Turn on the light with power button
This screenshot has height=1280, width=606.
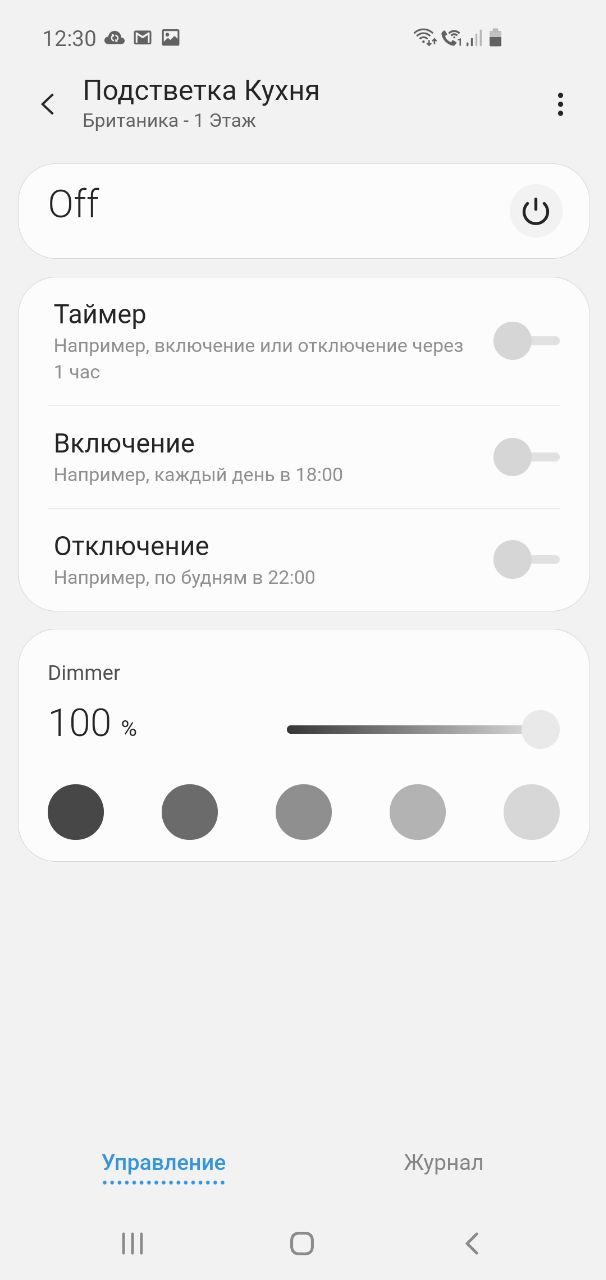536,211
